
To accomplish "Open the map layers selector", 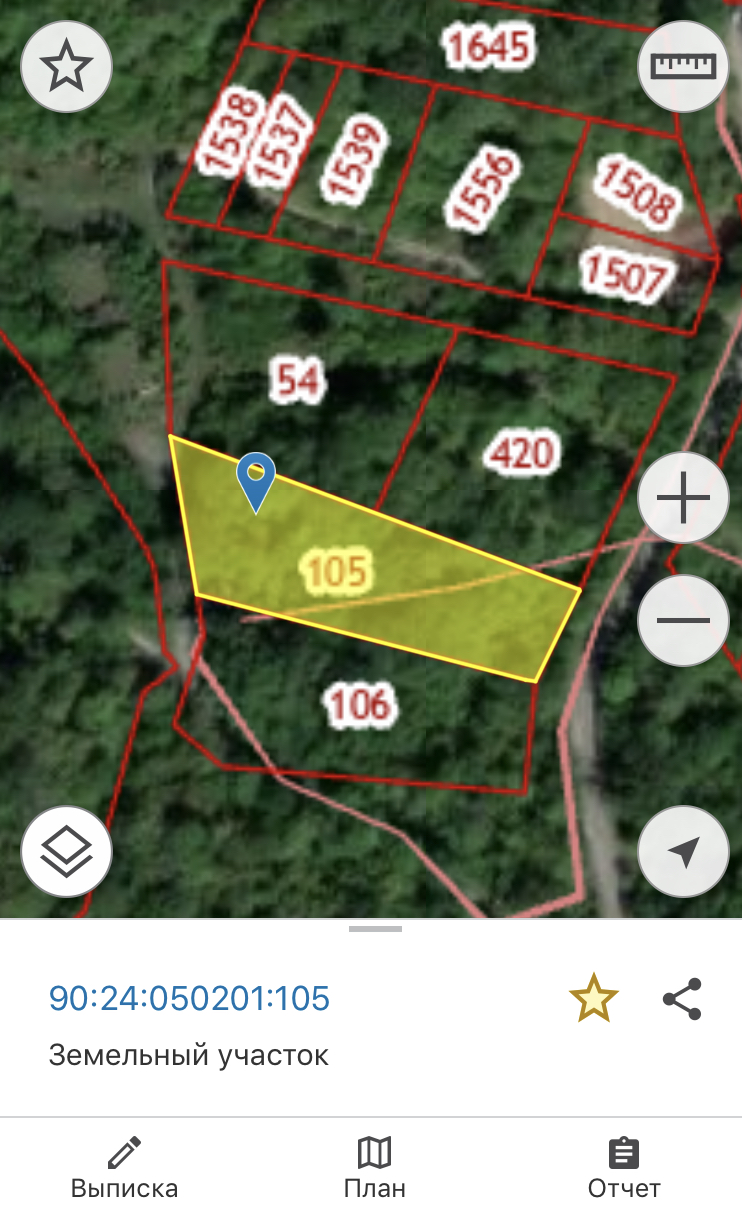I will pyautogui.click(x=66, y=852).
